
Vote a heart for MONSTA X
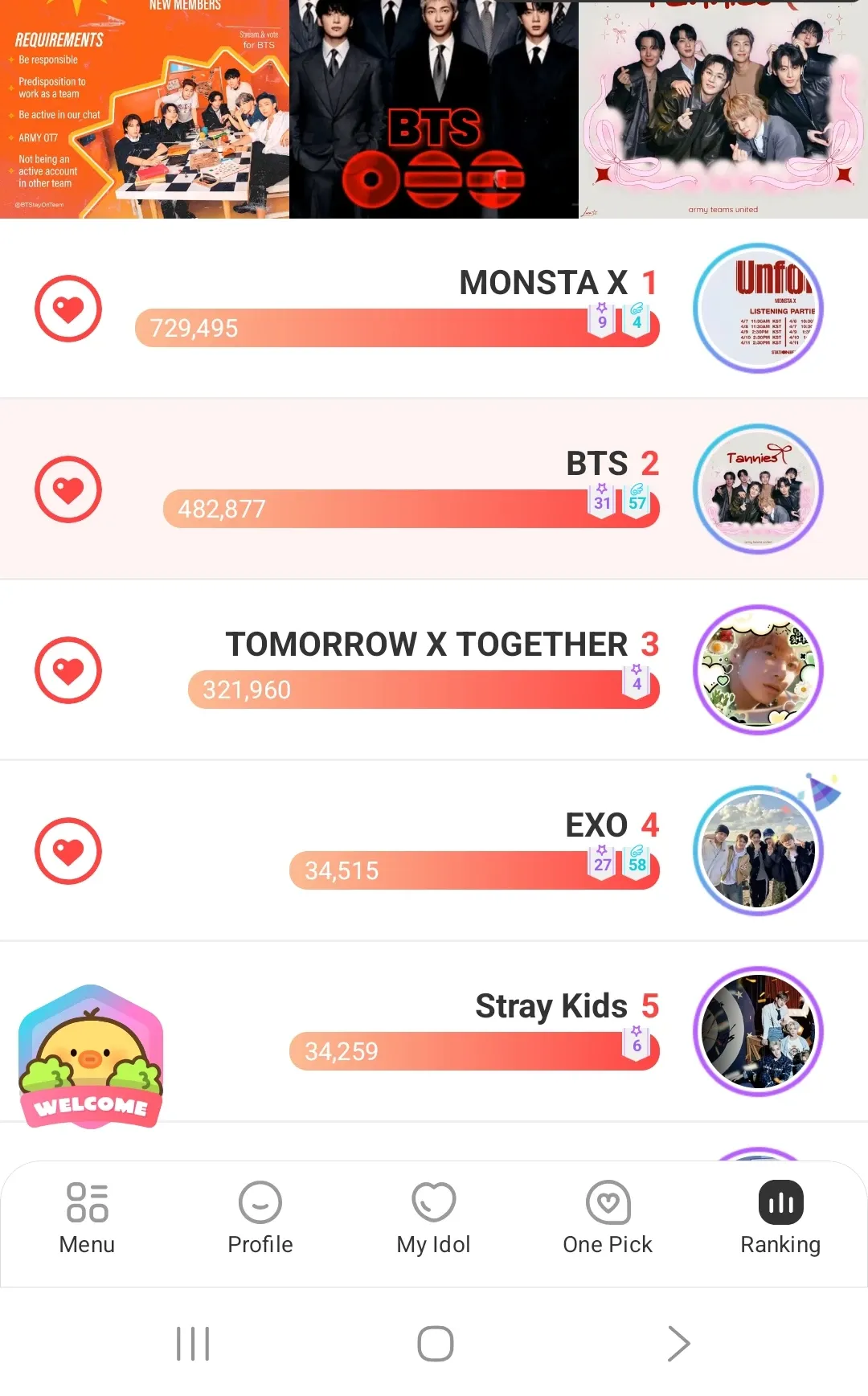point(68,309)
